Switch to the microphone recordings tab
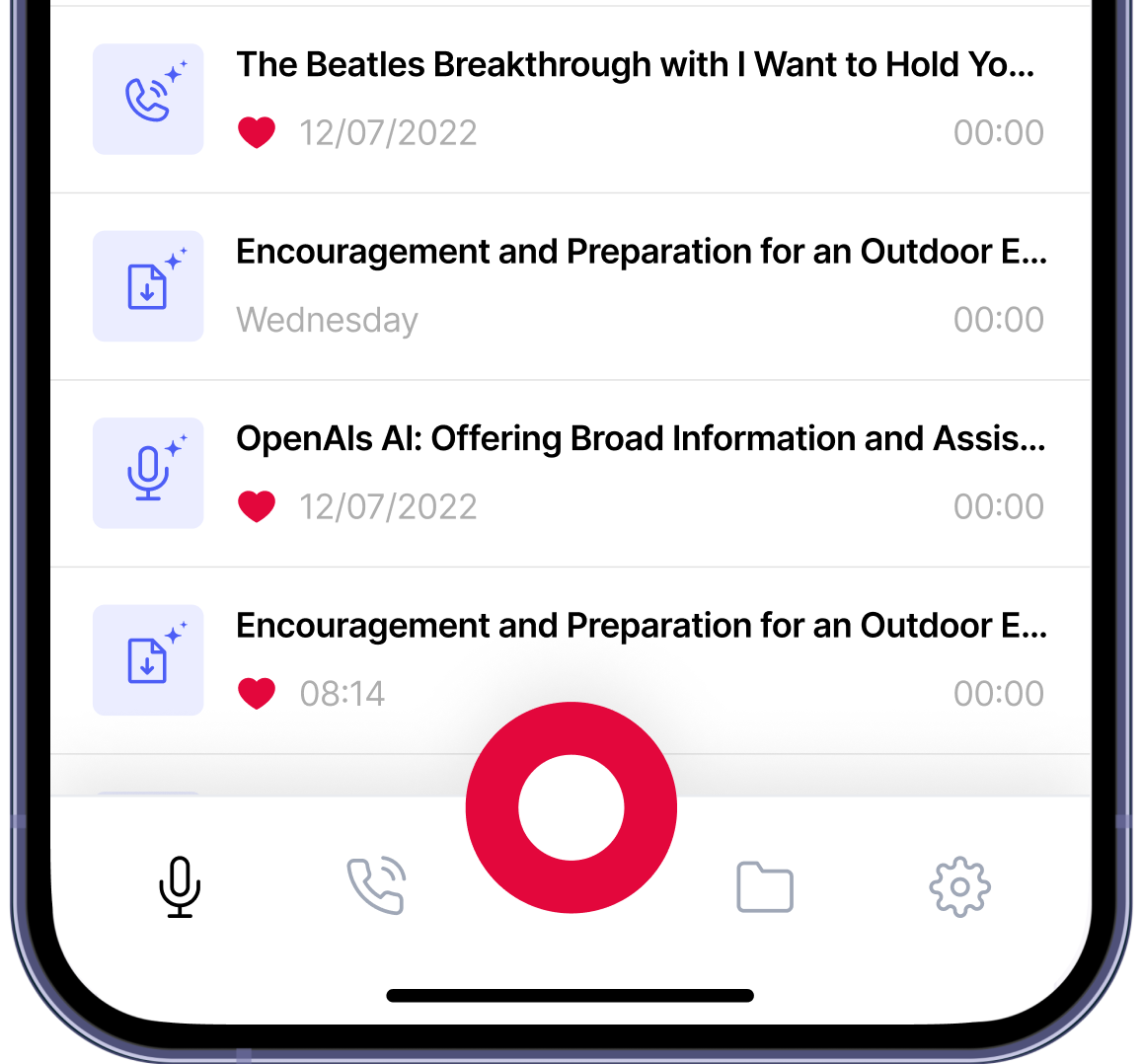1142x1064 pixels. click(180, 886)
